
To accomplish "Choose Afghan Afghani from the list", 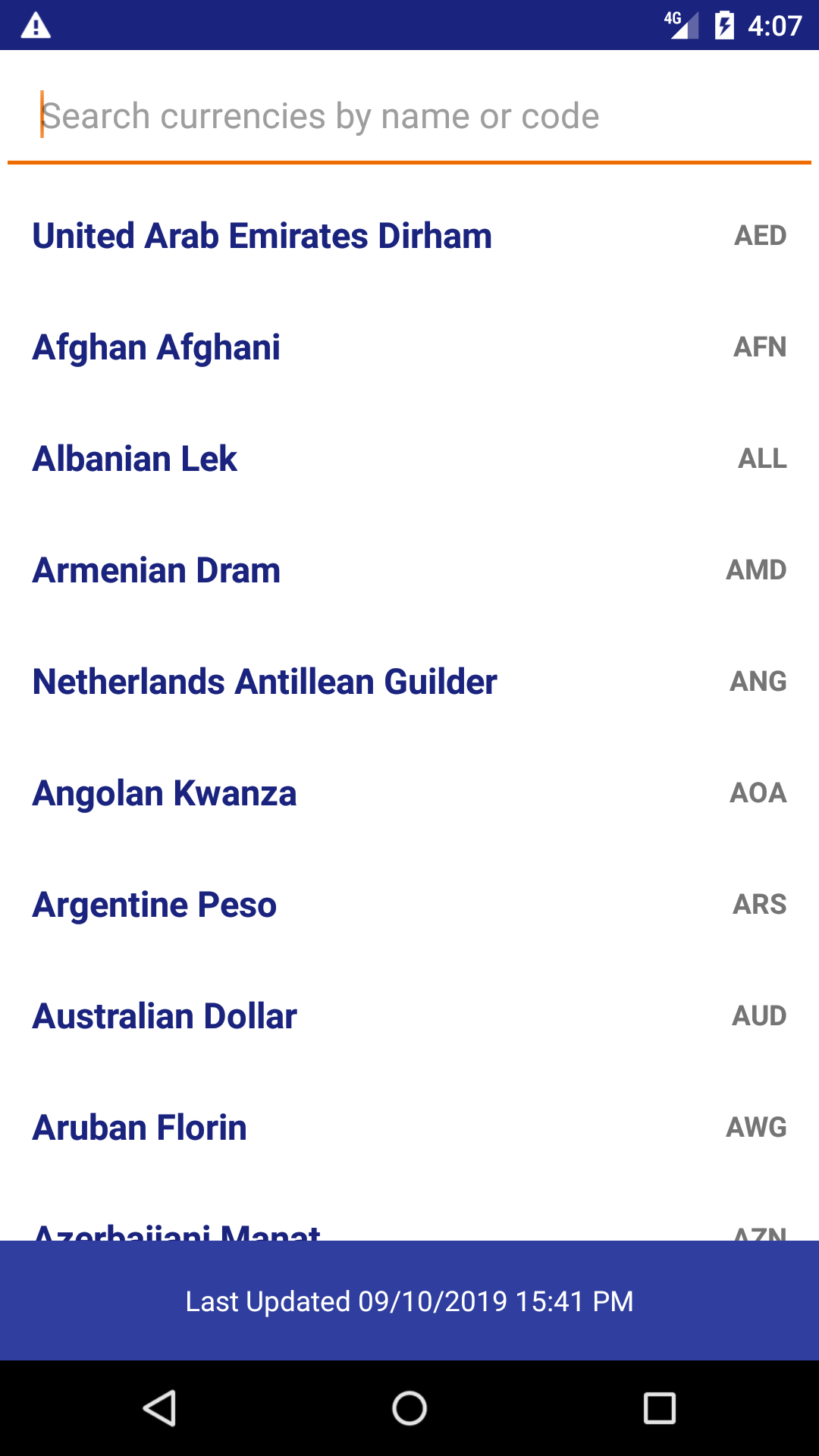I will pos(409,347).
